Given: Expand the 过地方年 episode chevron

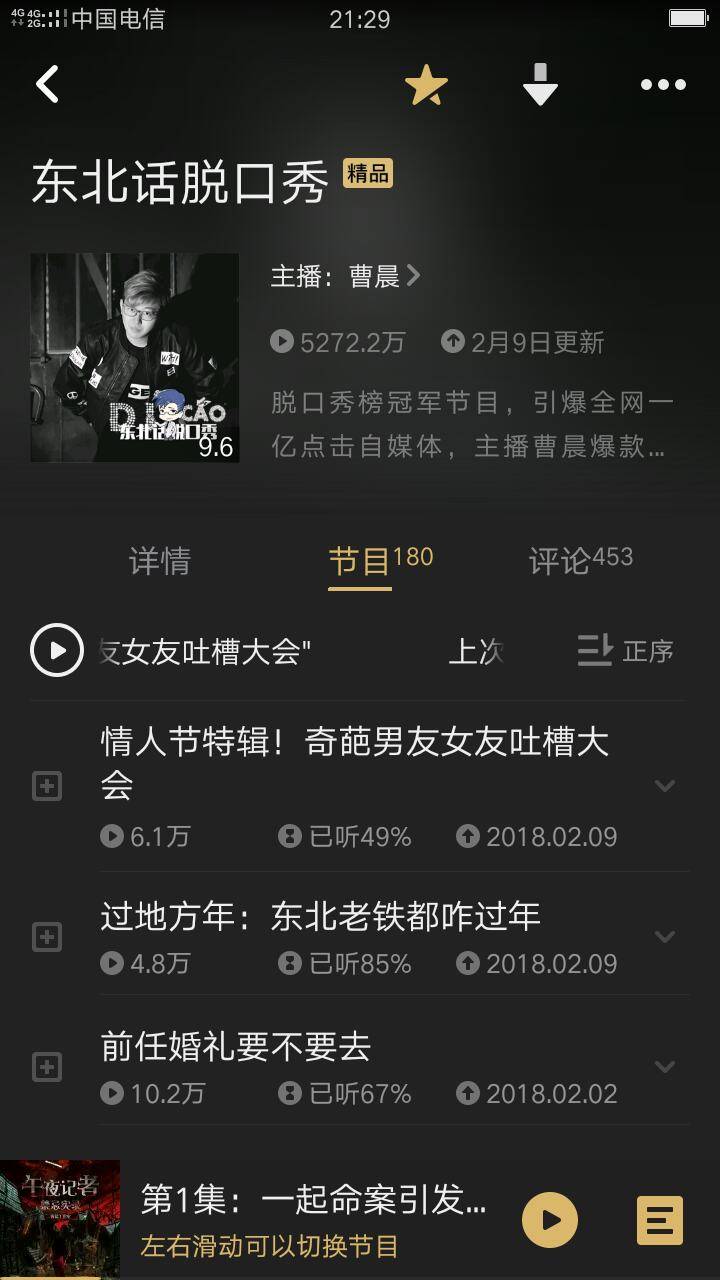Looking at the screenshot, I should click(x=663, y=937).
